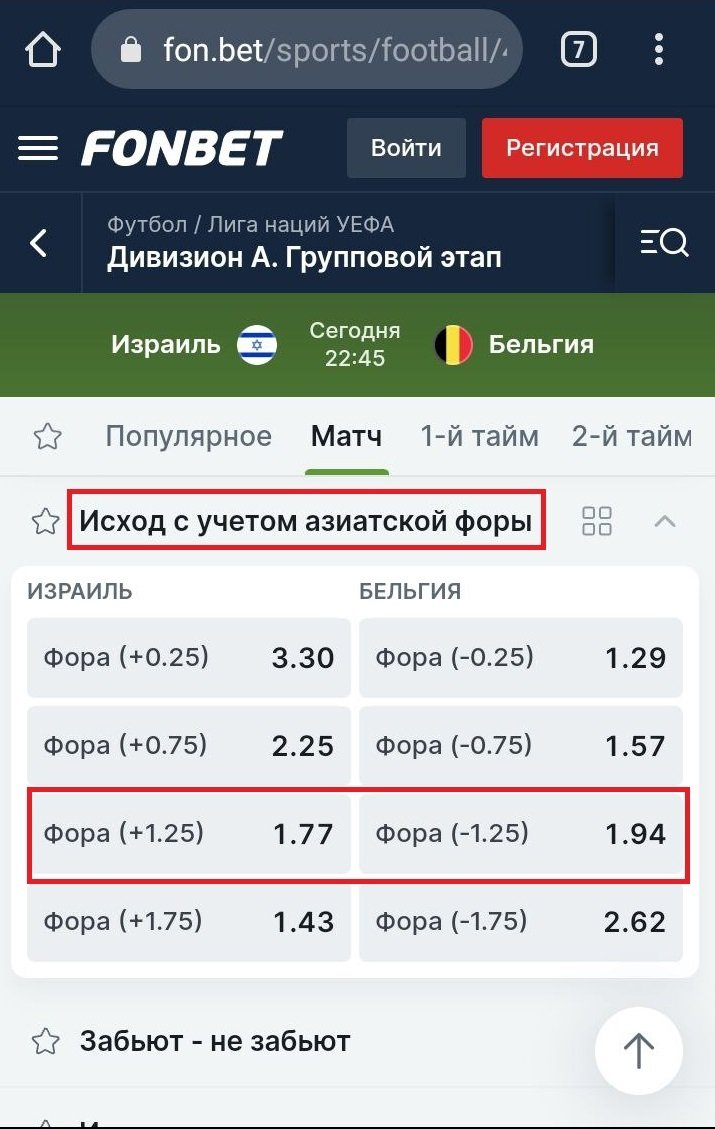This screenshot has width=715, height=1129.
Task: Open the Fonbet hamburger menu
Action: pyautogui.click(x=38, y=149)
